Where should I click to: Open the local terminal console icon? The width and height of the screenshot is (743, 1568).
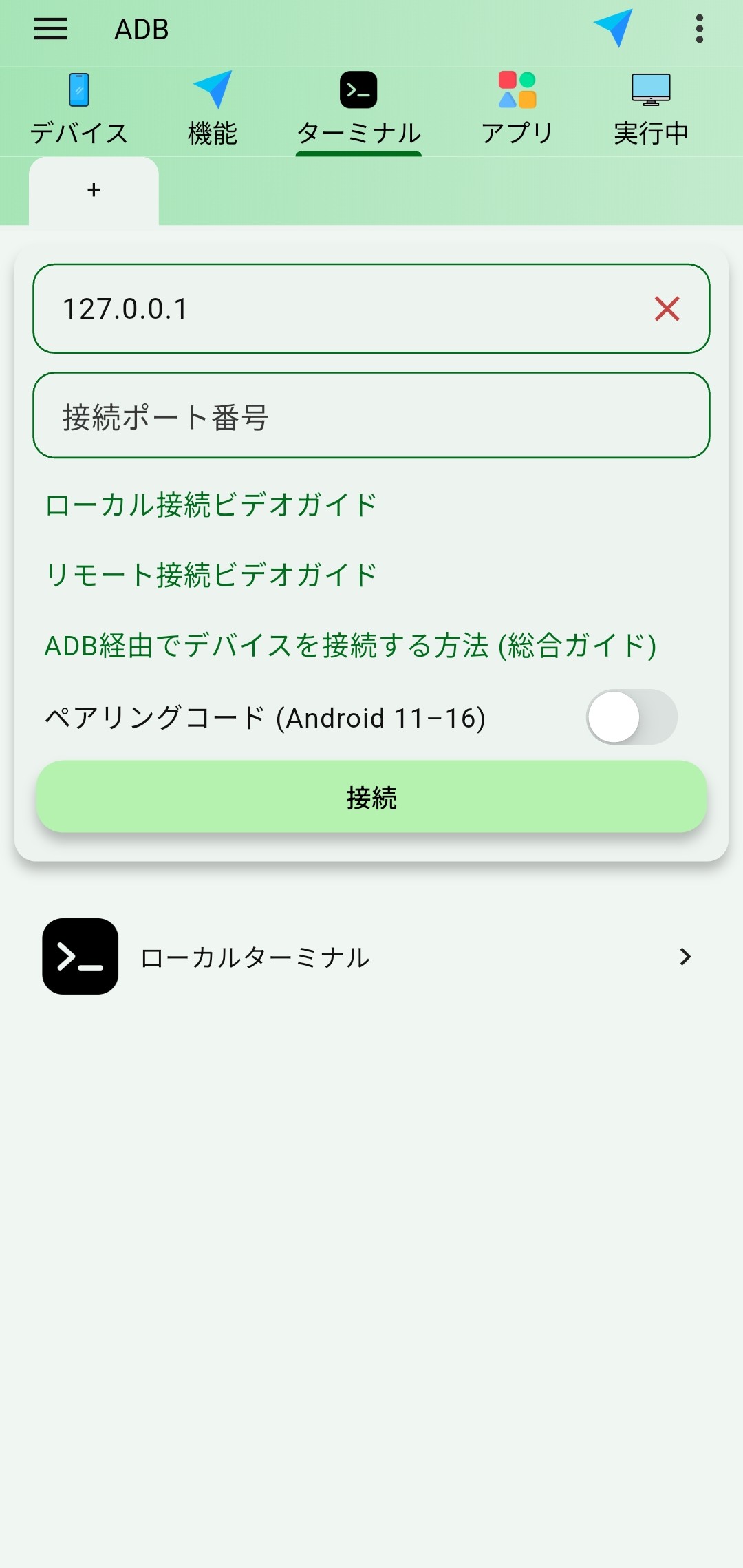[x=80, y=957]
